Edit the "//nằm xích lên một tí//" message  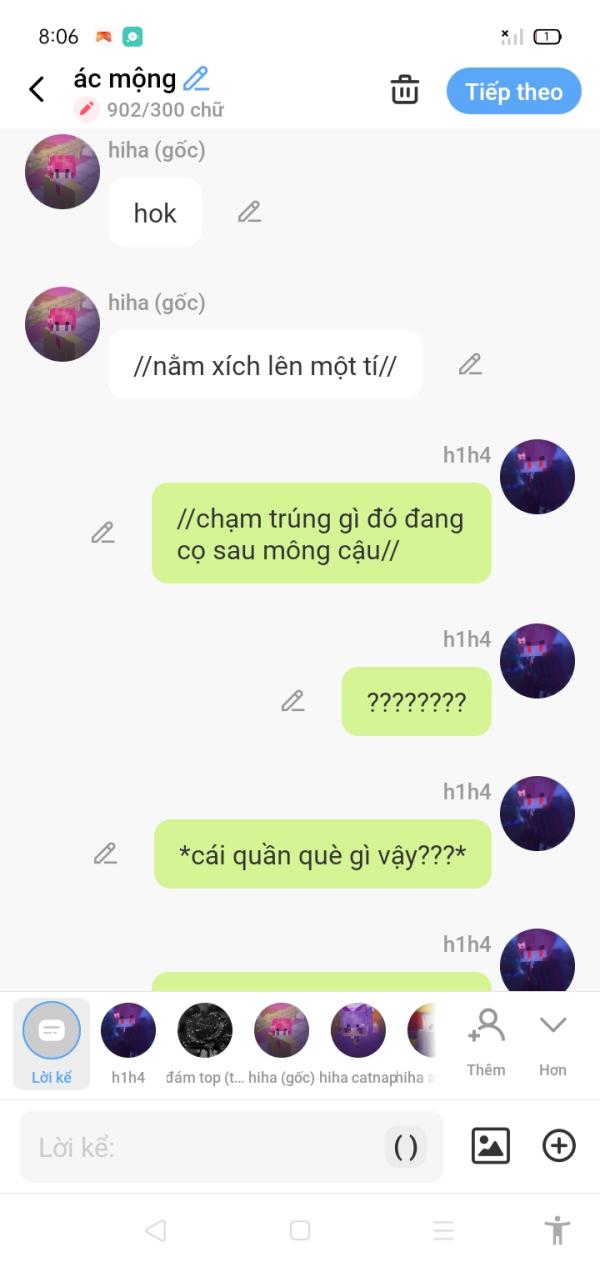[x=470, y=365]
